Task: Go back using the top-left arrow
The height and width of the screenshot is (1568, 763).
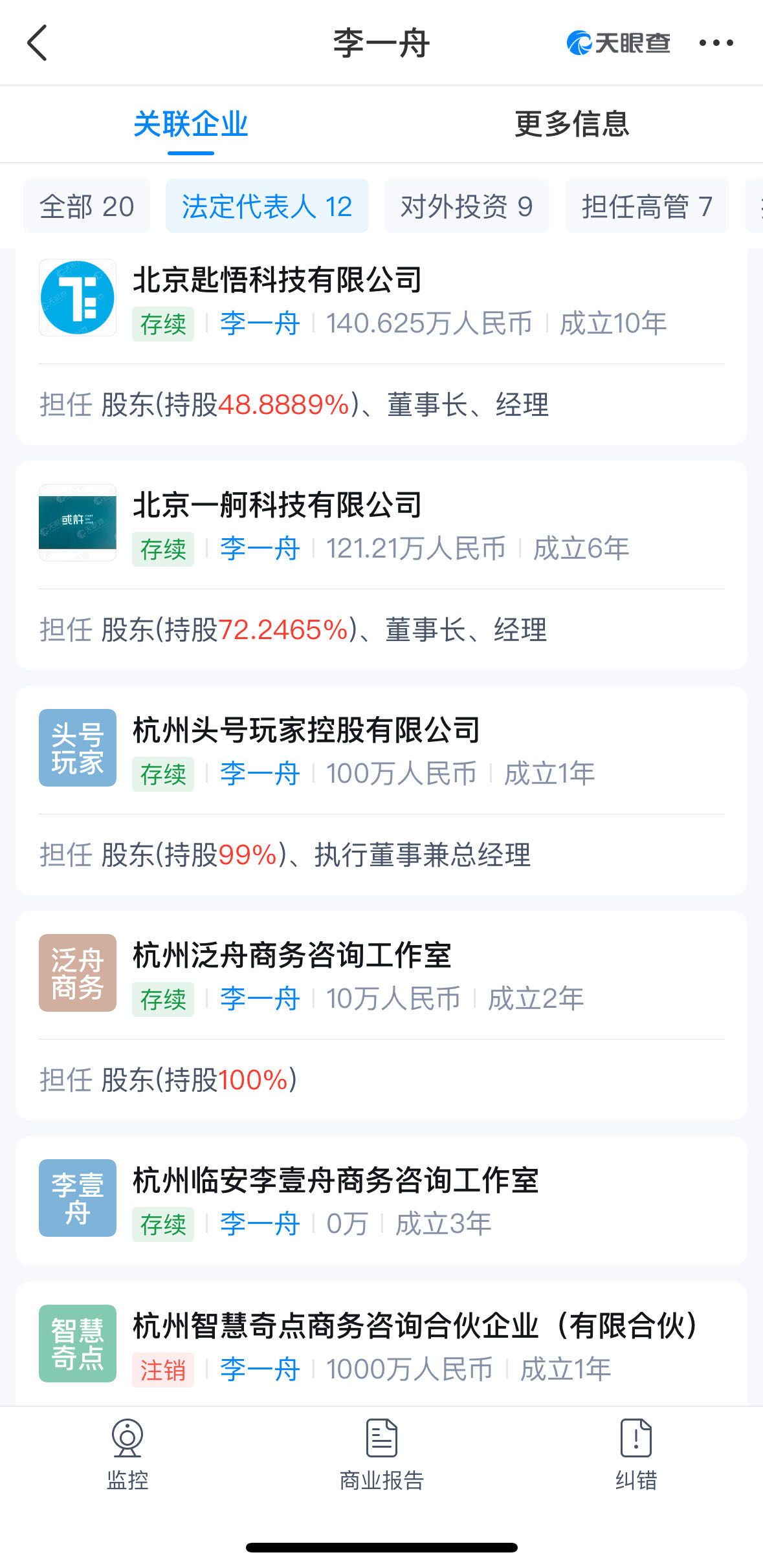Action: [38, 43]
